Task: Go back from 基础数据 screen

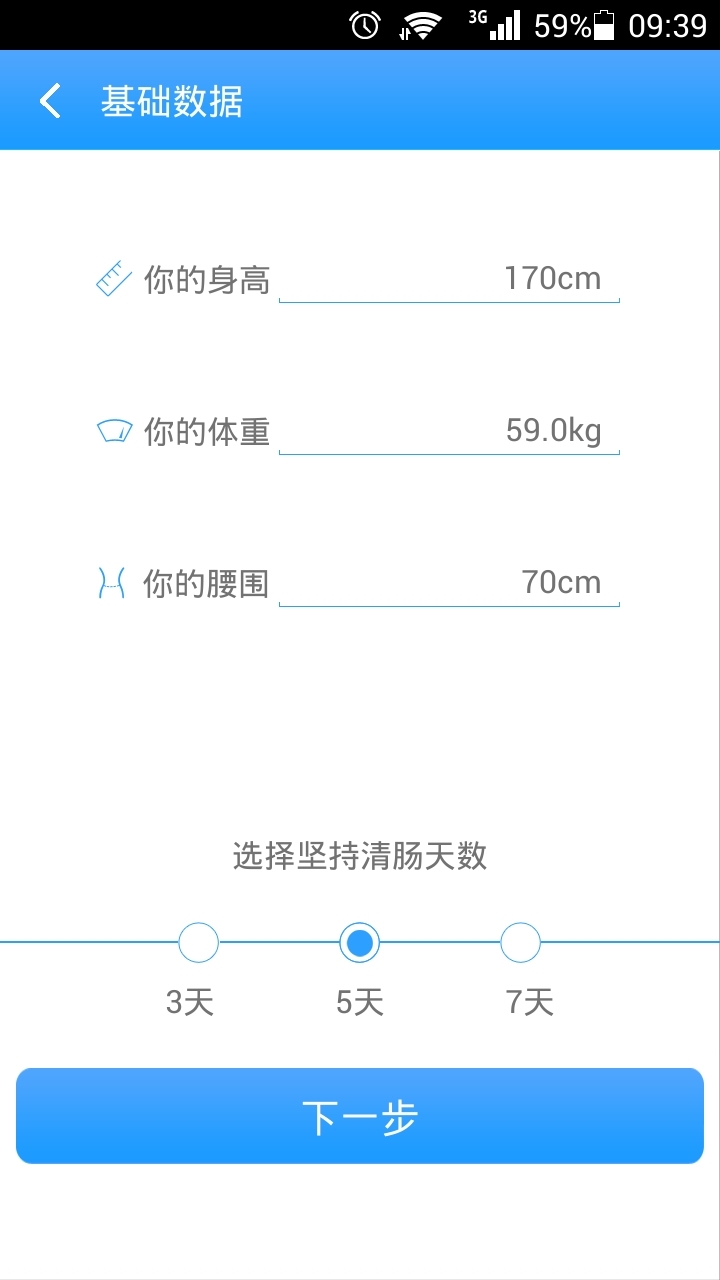Action: coord(50,101)
